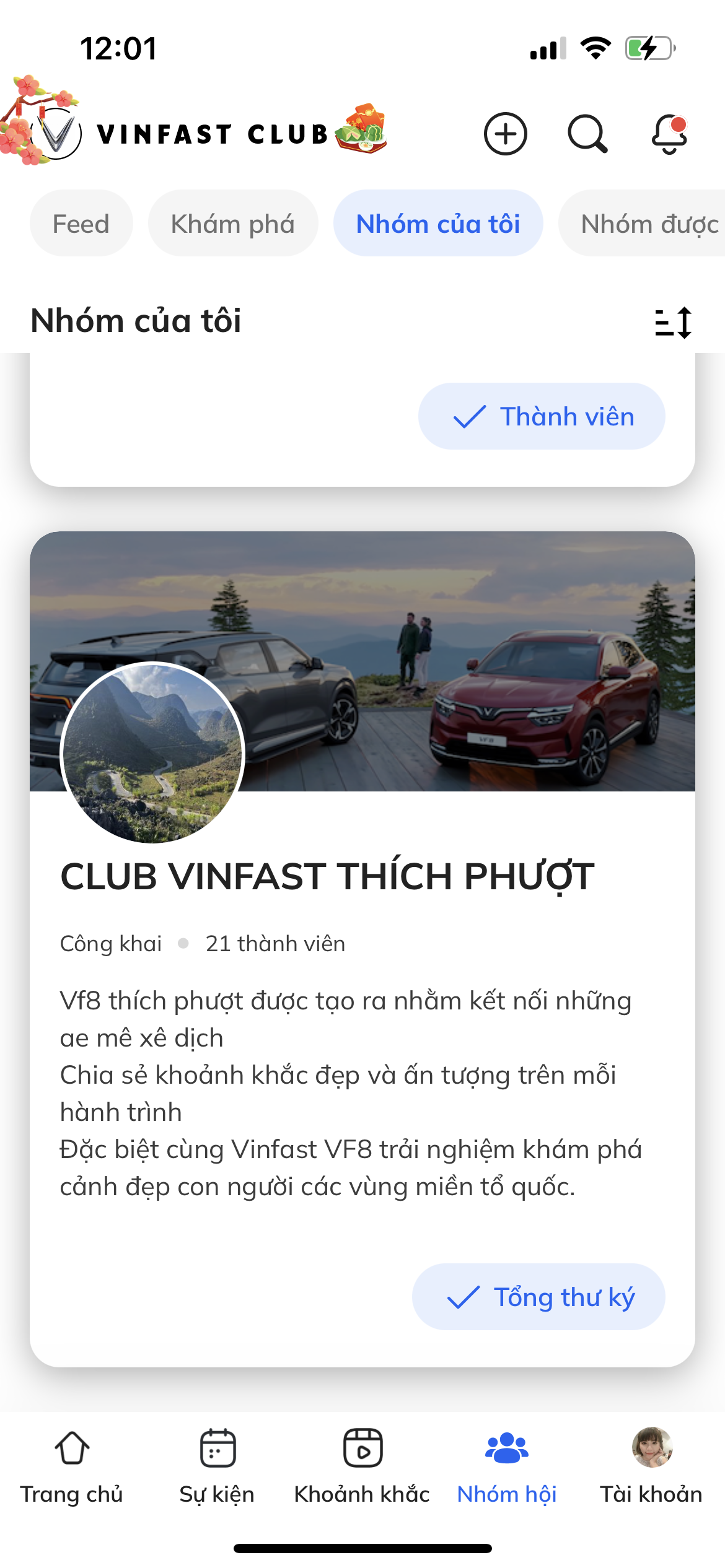This screenshot has height=1568, width=725.
Task: Open the sort options icon
Action: 673,323
